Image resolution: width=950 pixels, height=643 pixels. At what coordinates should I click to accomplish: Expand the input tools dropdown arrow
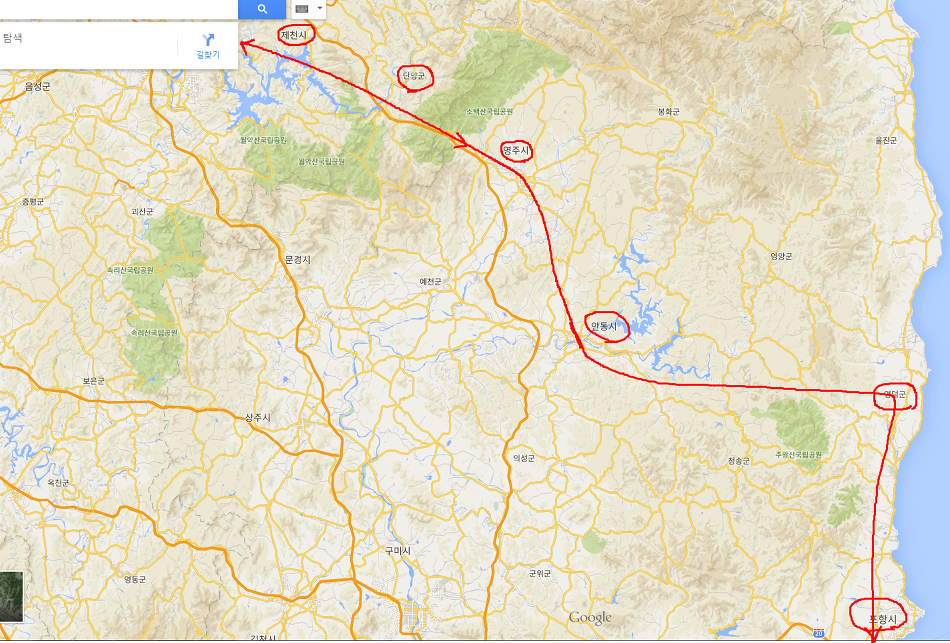click(x=320, y=8)
